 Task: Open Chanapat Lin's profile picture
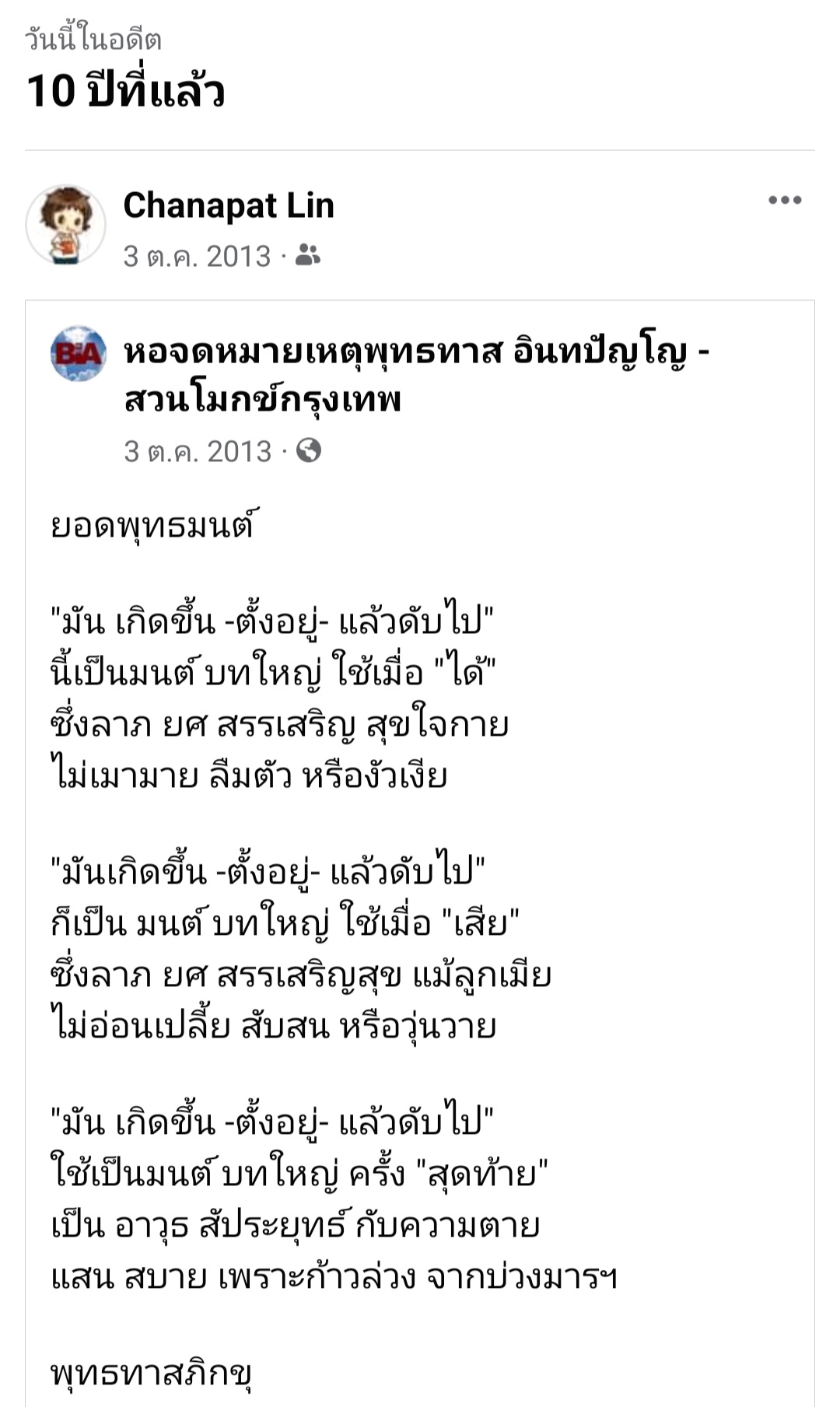pyautogui.click(x=66, y=225)
